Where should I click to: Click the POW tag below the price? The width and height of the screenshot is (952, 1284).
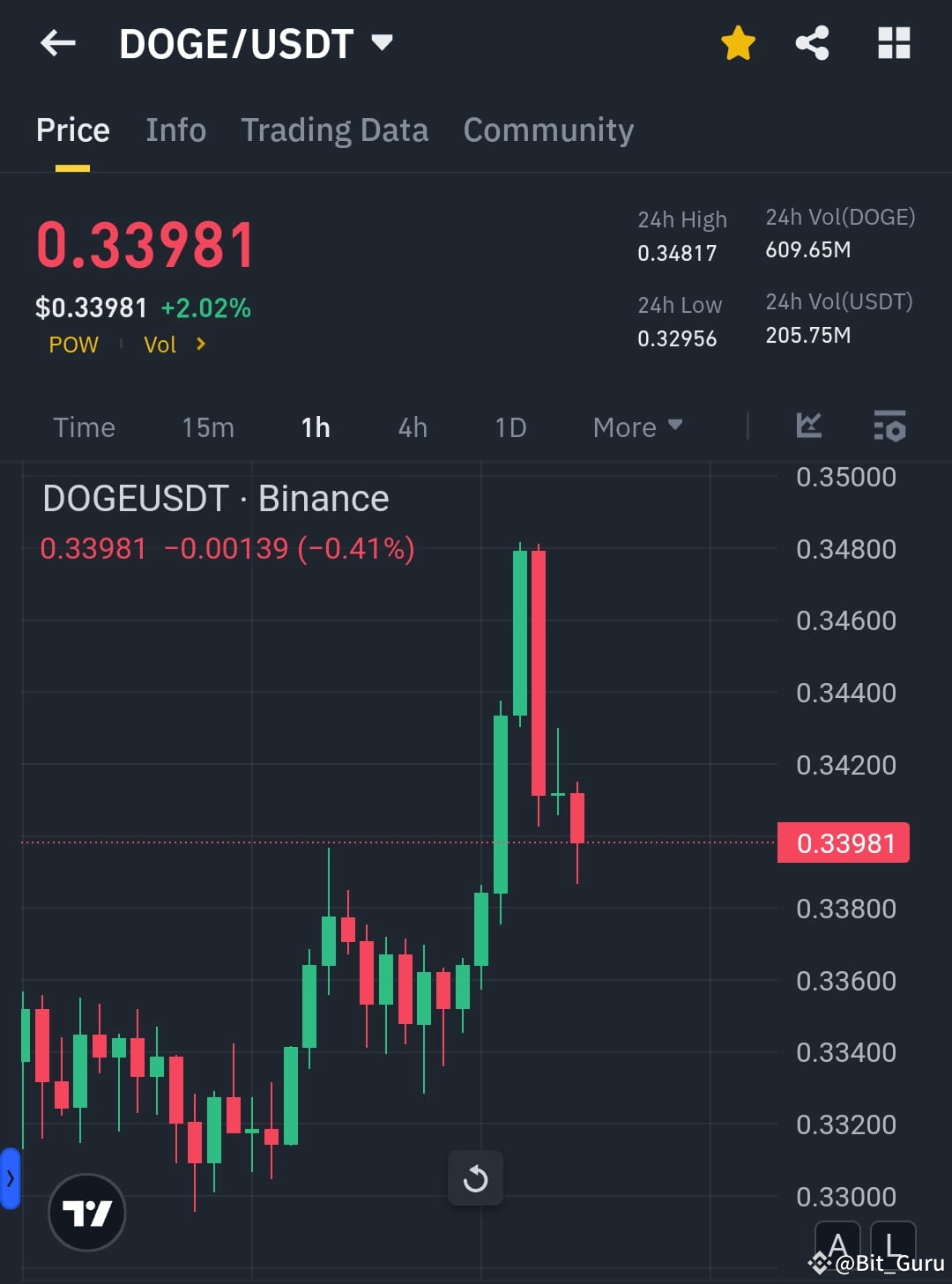73,345
